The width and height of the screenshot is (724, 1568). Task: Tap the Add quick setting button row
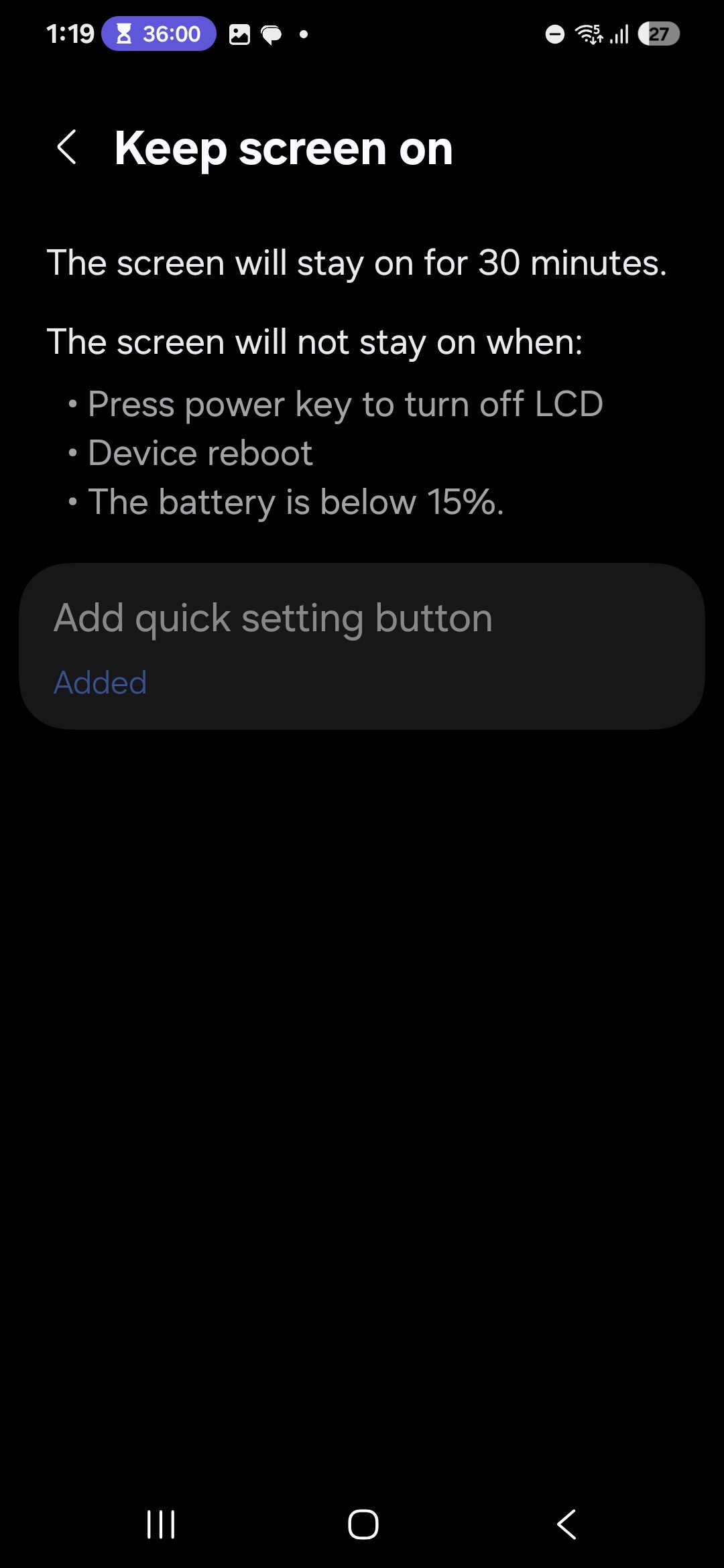(362, 646)
